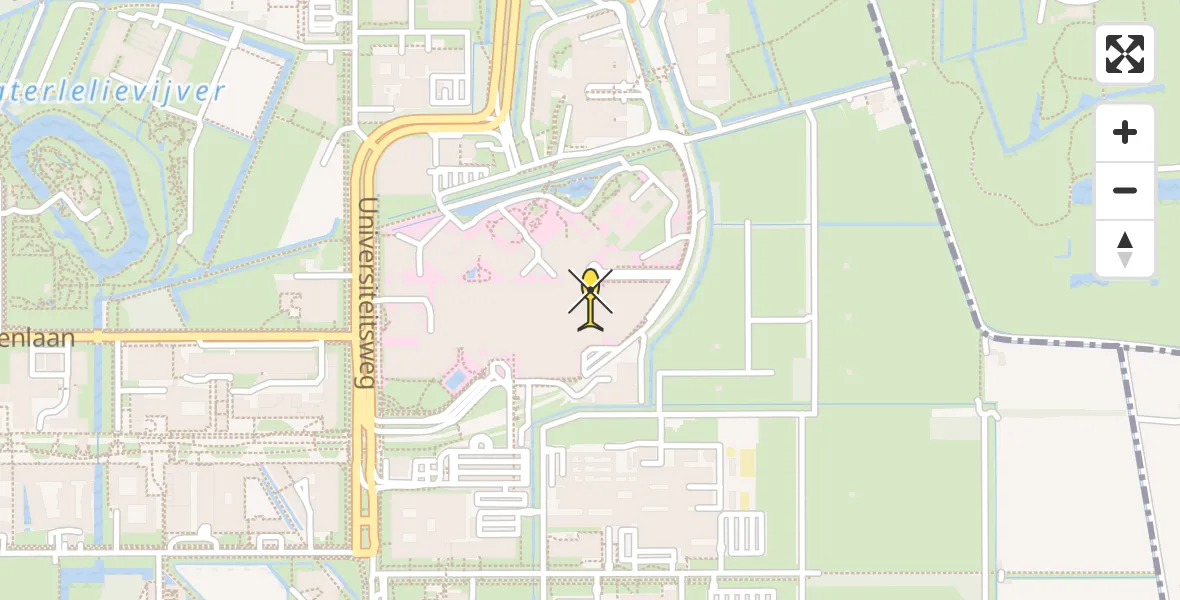Enter fullscreen map view
Screen dimensions: 1180x600
click(x=1125, y=54)
